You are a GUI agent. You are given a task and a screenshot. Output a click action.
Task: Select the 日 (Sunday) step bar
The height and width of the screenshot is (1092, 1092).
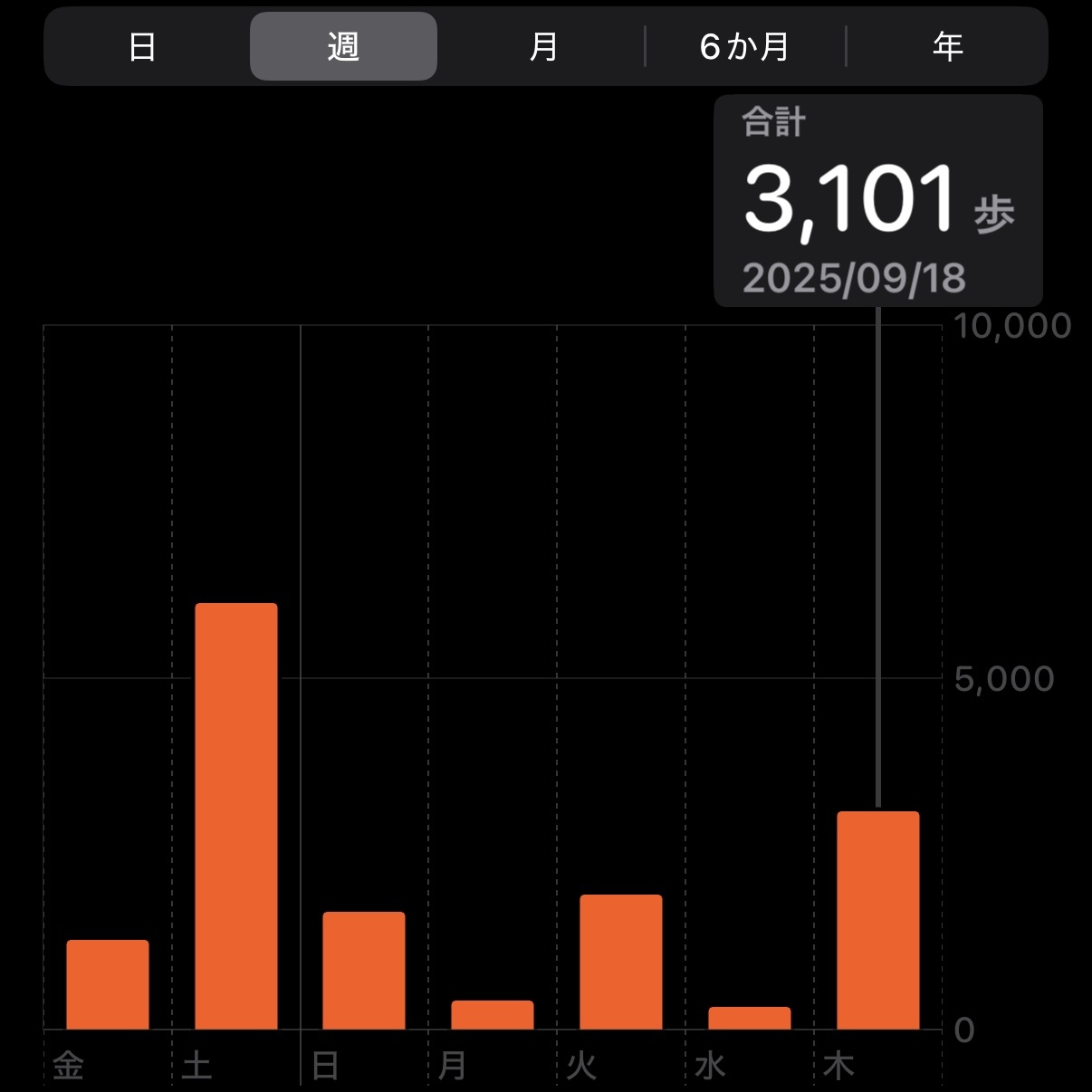click(x=364, y=970)
